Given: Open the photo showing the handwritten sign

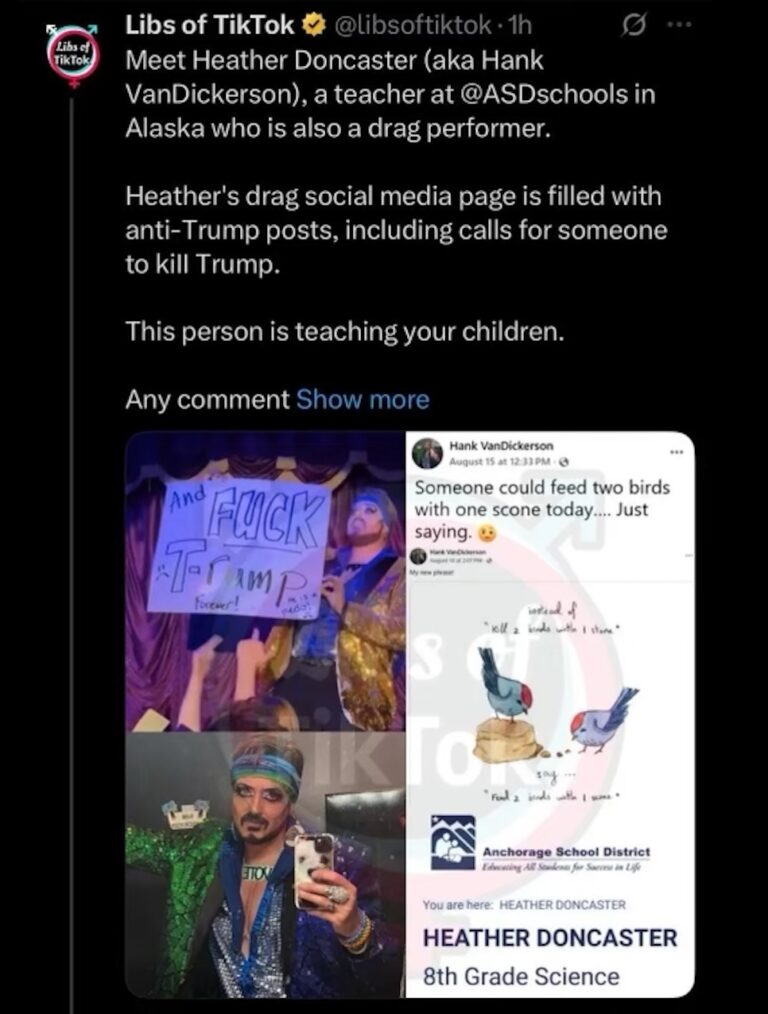Looking at the screenshot, I should tap(265, 580).
